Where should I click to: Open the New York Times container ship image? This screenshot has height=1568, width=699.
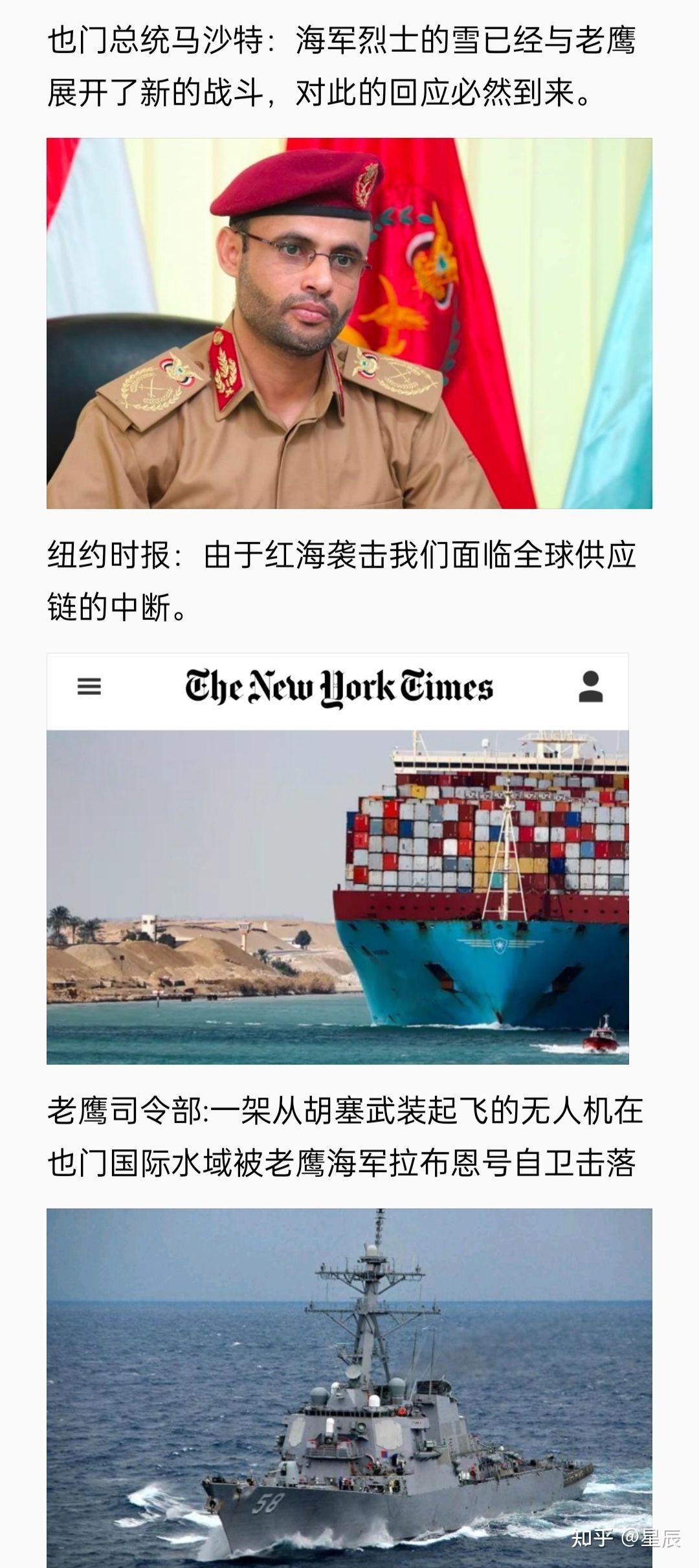point(337,858)
